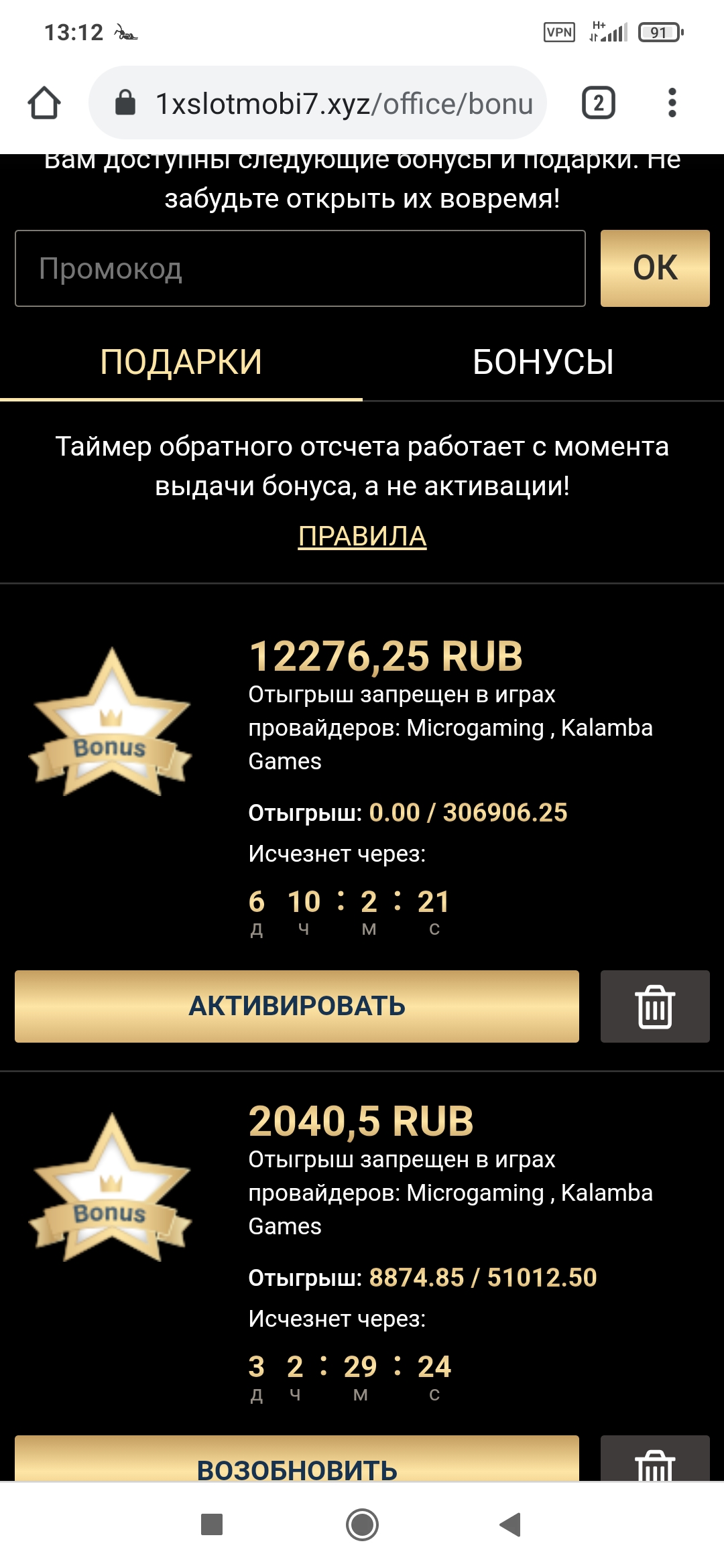Image resolution: width=724 pixels, height=1568 pixels.
Task: Open the browser three-dot menu
Action: 669,103
